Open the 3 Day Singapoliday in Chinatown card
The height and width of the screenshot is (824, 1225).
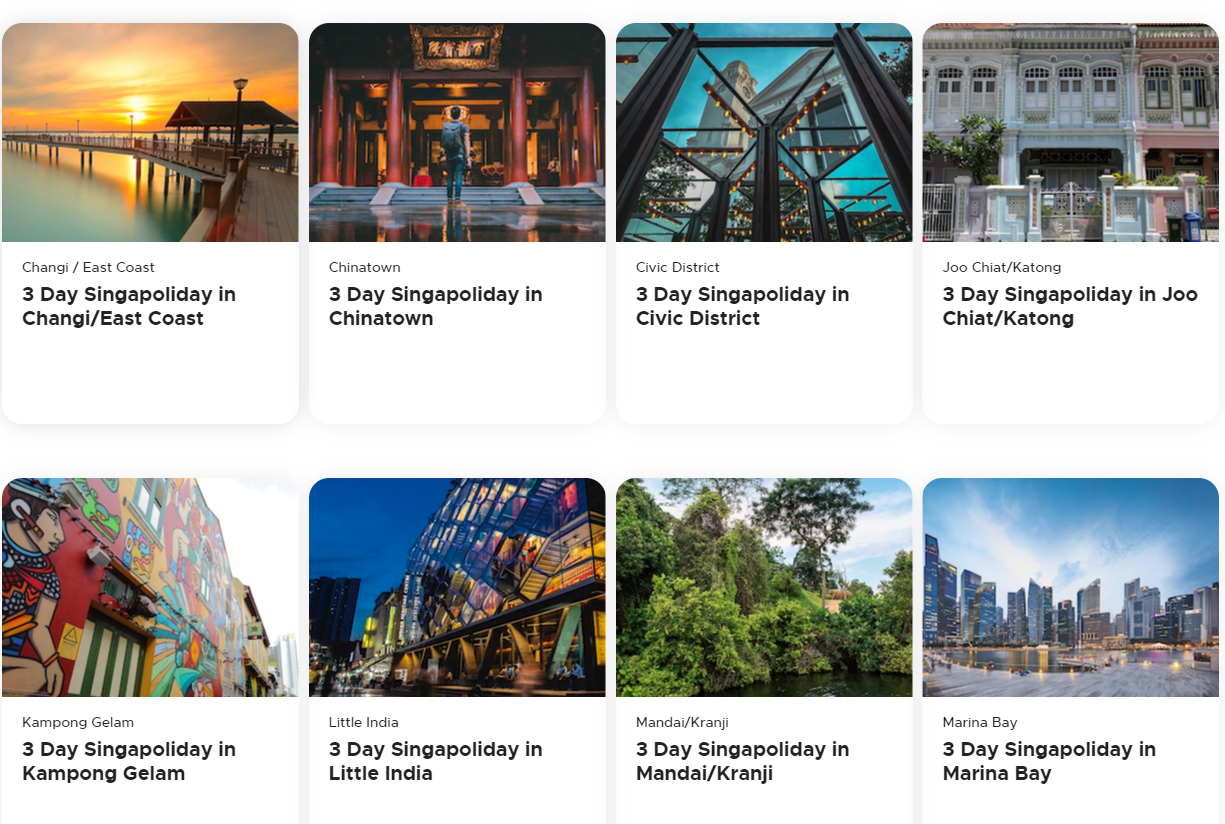tap(457, 306)
